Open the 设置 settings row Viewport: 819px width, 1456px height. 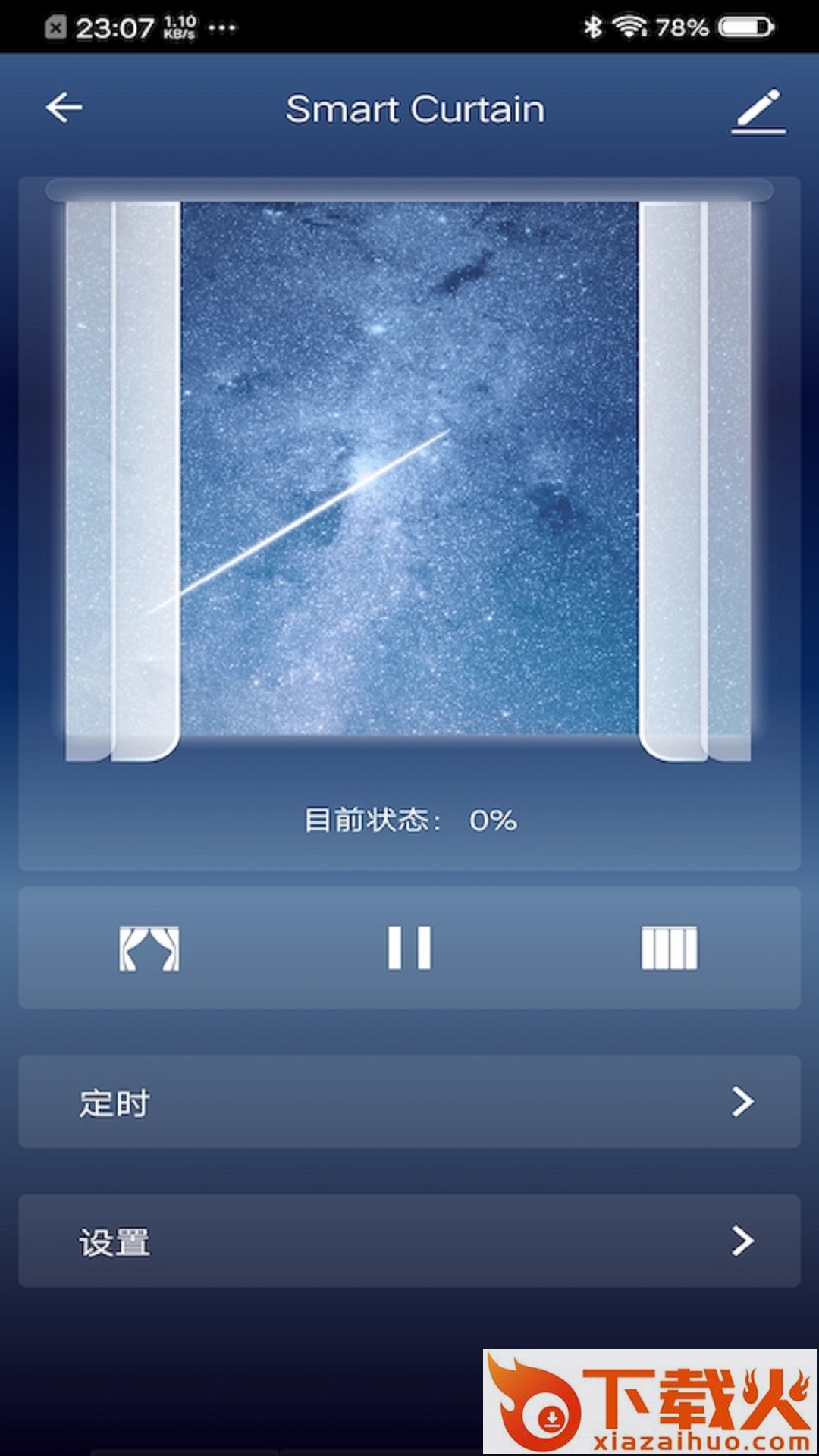pos(409,1241)
